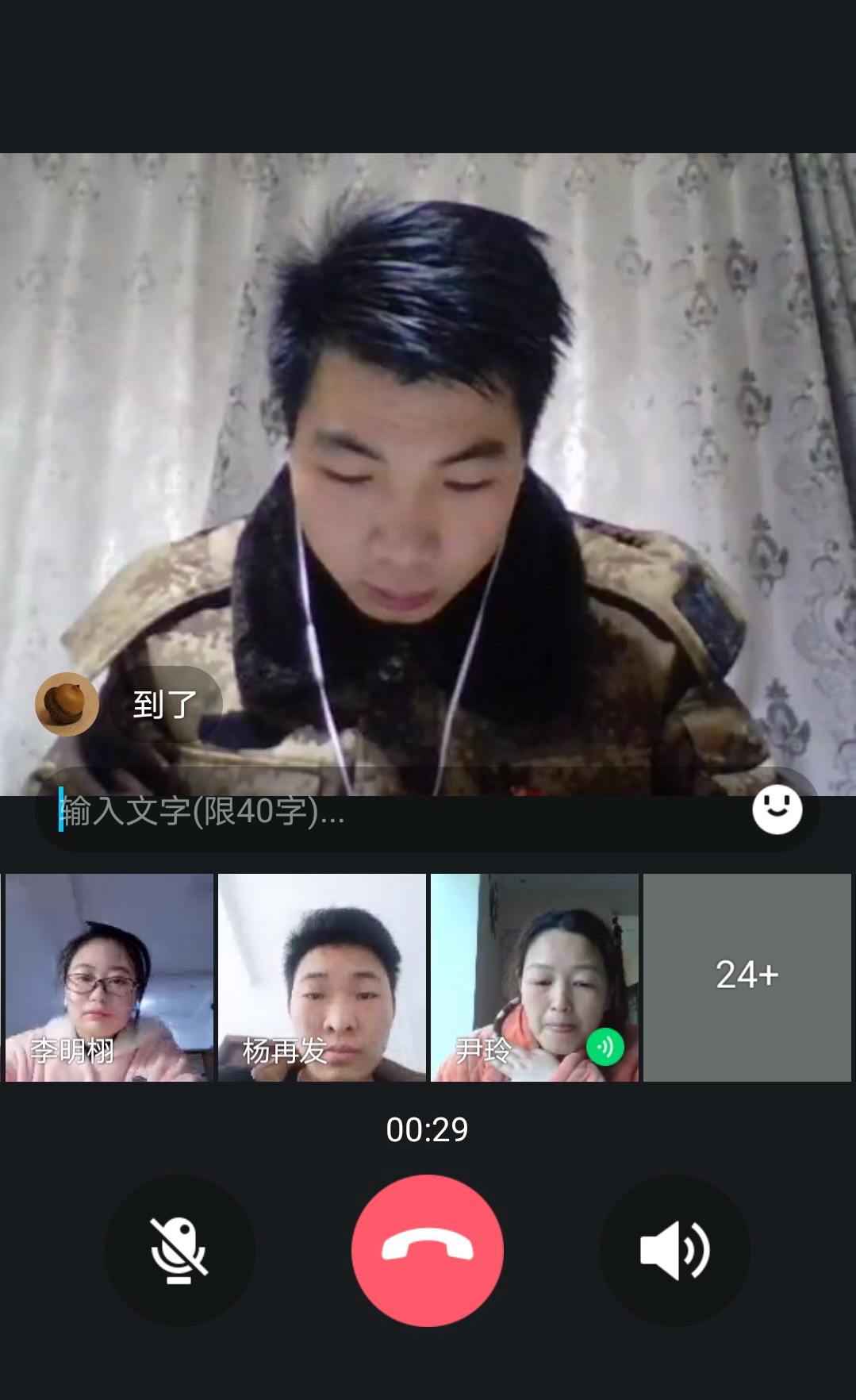Select 李明栩's video tile
The width and height of the screenshot is (856, 1400).
pos(109,978)
